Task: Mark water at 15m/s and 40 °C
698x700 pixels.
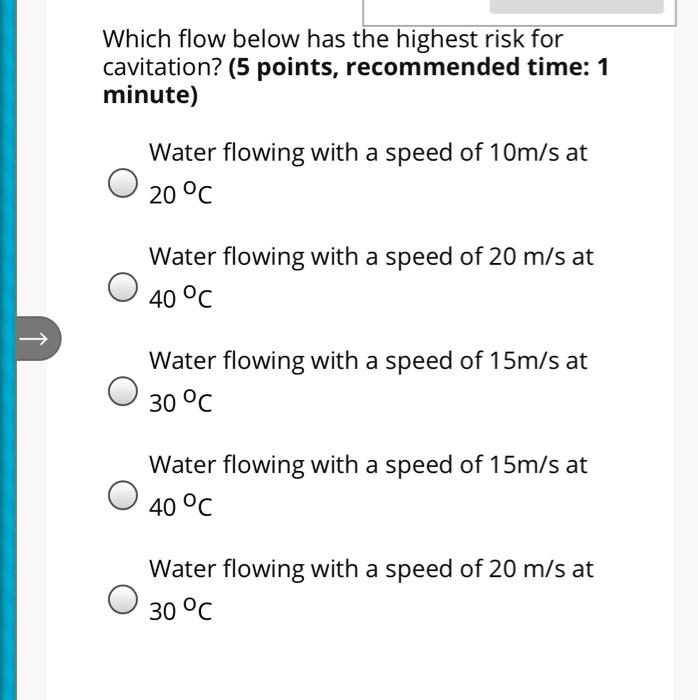Action: pyautogui.click(x=122, y=496)
